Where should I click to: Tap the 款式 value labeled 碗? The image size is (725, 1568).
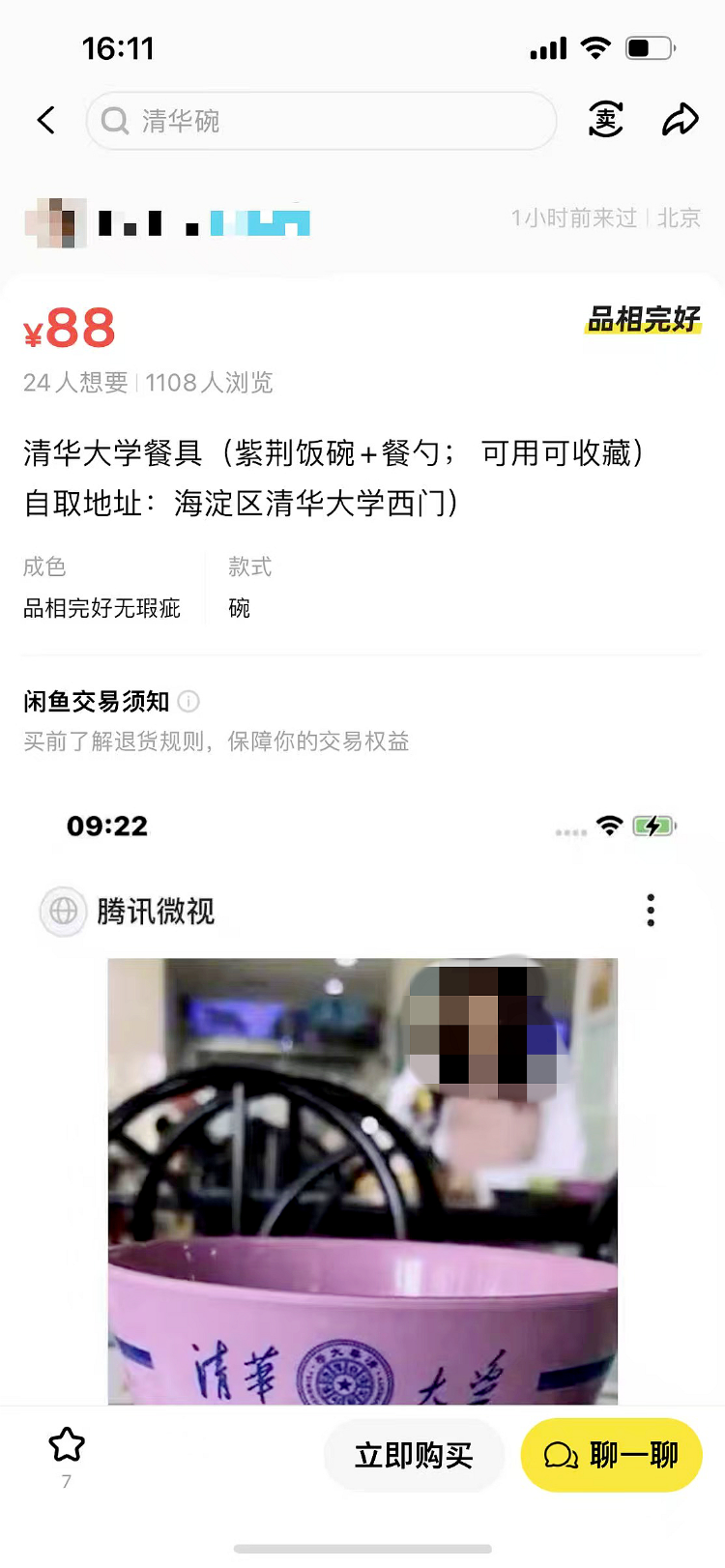tap(239, 608)
